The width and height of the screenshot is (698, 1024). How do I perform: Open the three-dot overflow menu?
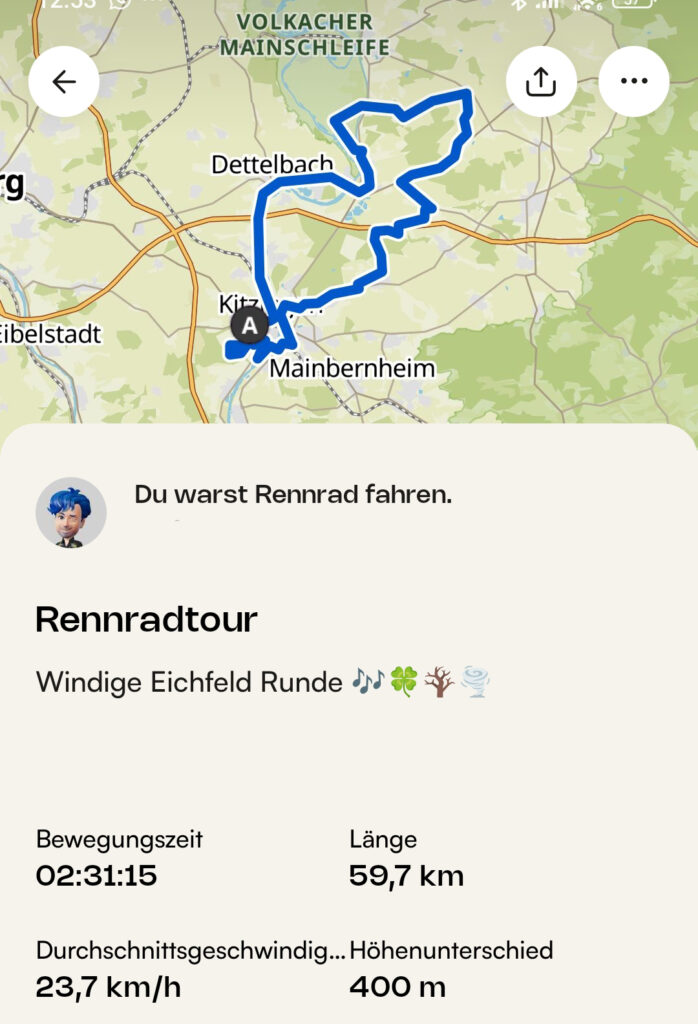[x=634, y=82]
